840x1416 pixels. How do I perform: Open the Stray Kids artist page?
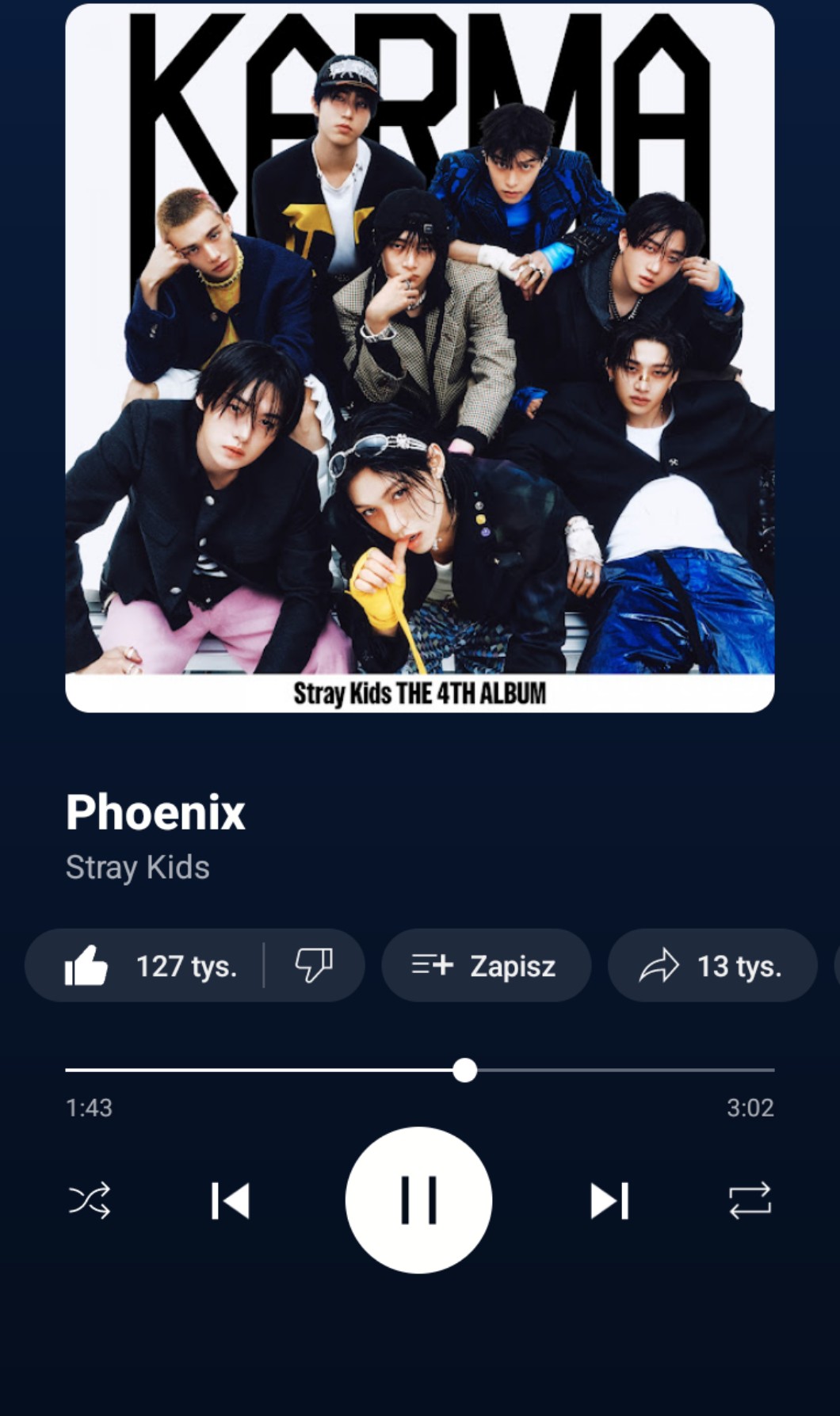point(137,867)
